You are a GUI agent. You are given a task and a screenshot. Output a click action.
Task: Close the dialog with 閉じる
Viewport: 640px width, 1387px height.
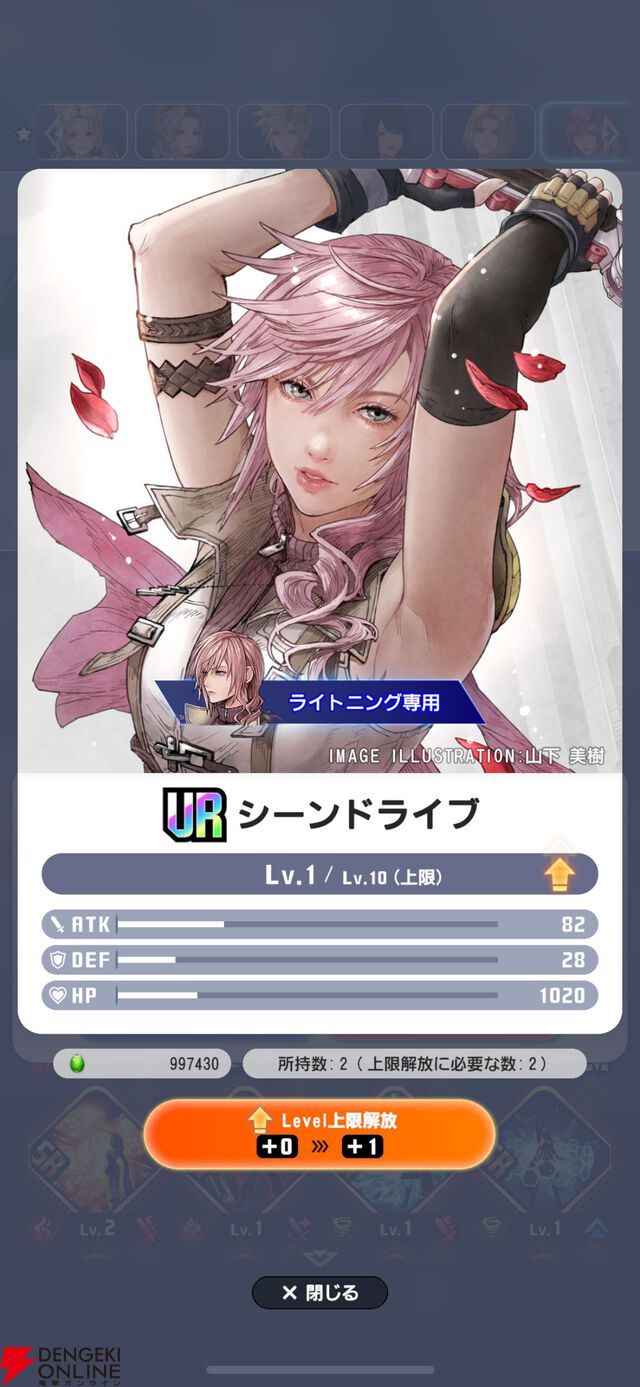(319, 1292)
